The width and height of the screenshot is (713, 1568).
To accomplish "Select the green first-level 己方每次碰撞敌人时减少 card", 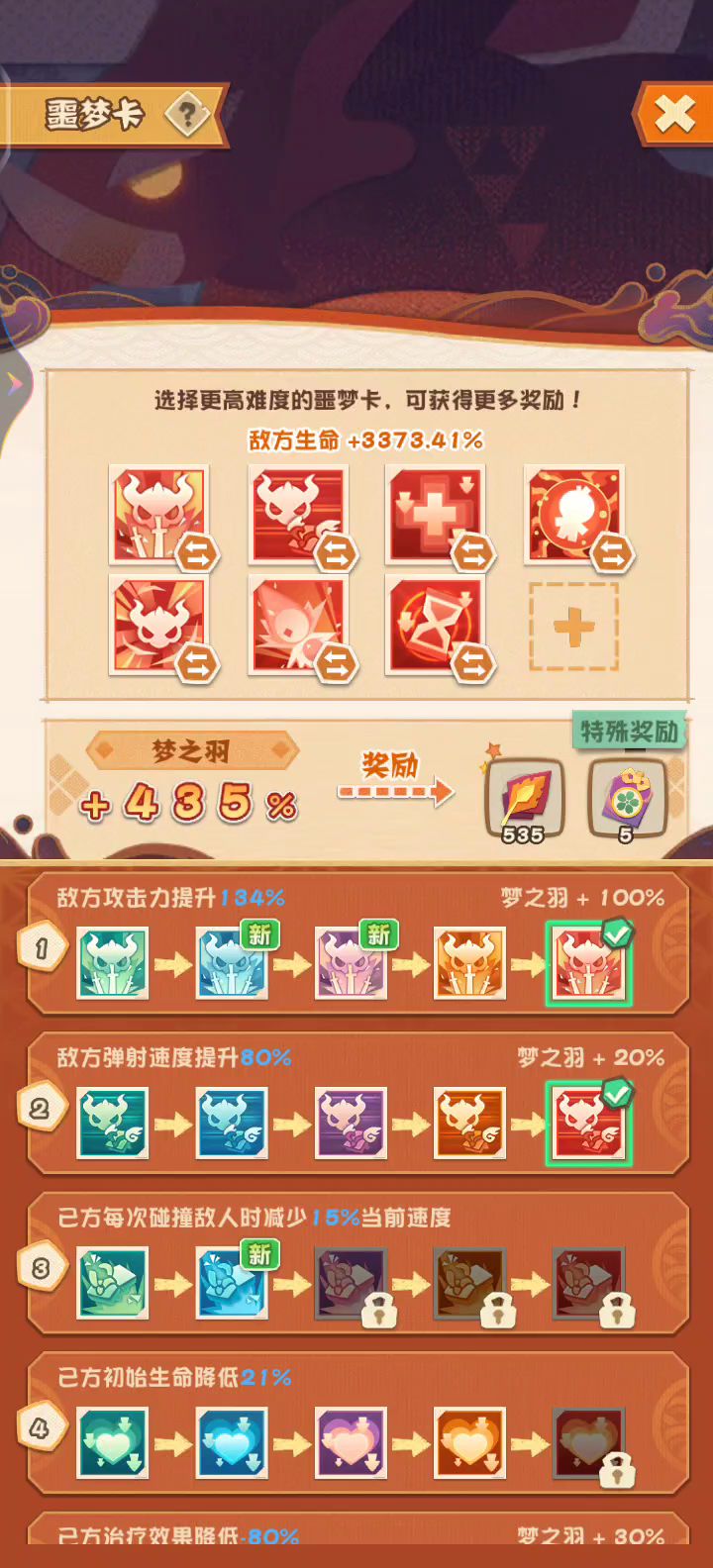I will click(x=113, y=1284).
